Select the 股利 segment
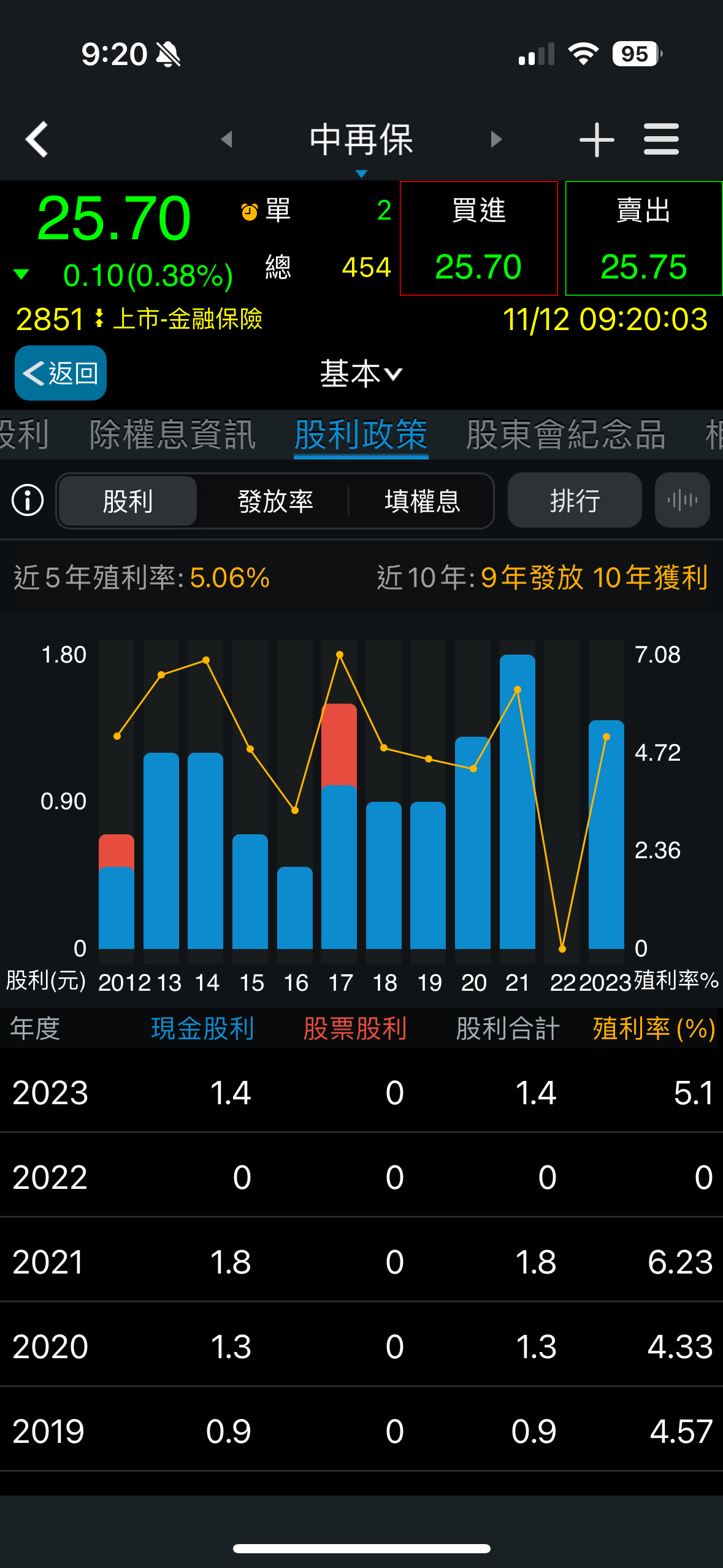 pos(127,500)
